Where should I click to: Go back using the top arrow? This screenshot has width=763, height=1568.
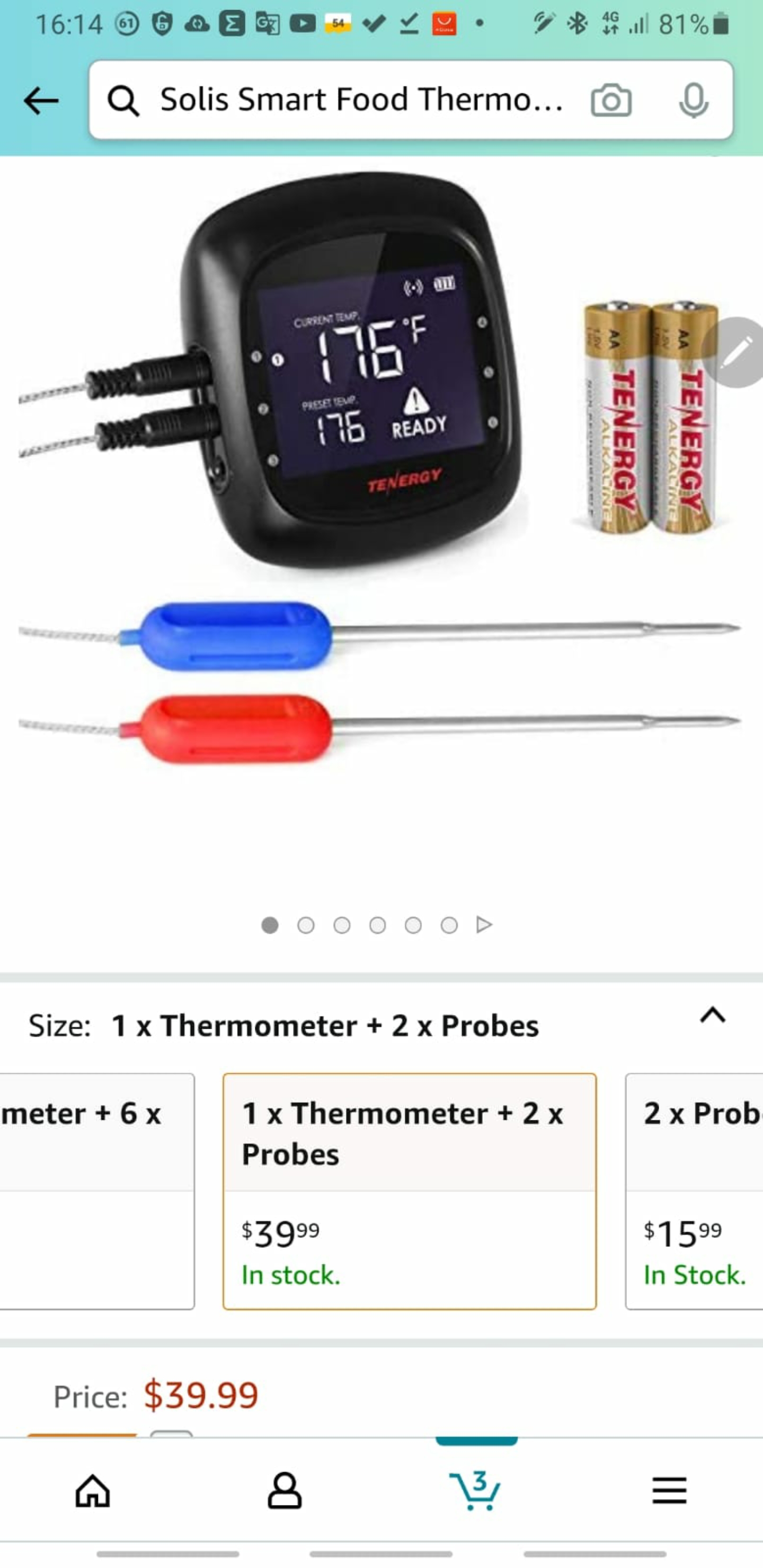(41, 101)
